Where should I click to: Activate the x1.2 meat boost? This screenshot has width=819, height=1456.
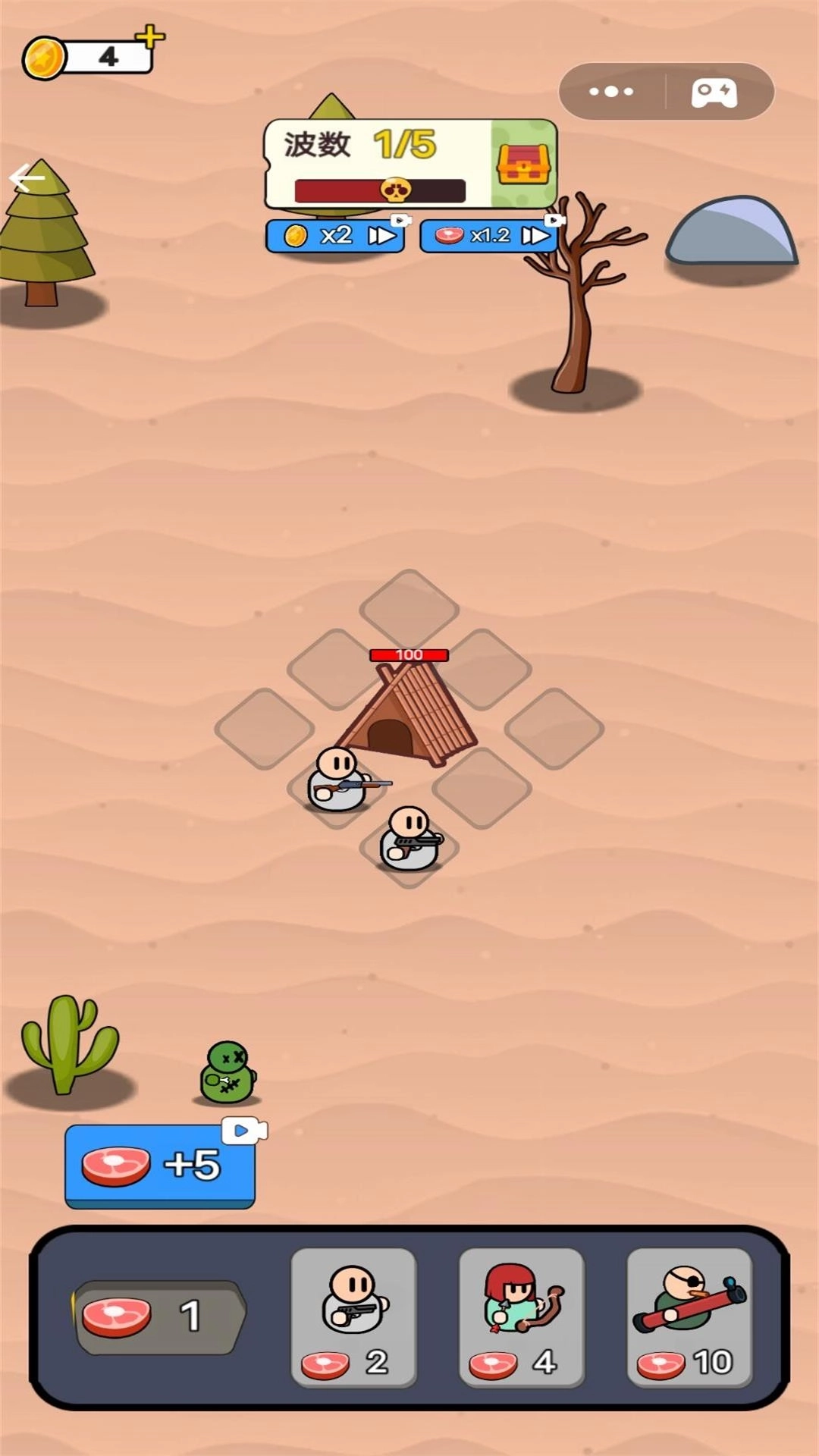tap(489, 236)
